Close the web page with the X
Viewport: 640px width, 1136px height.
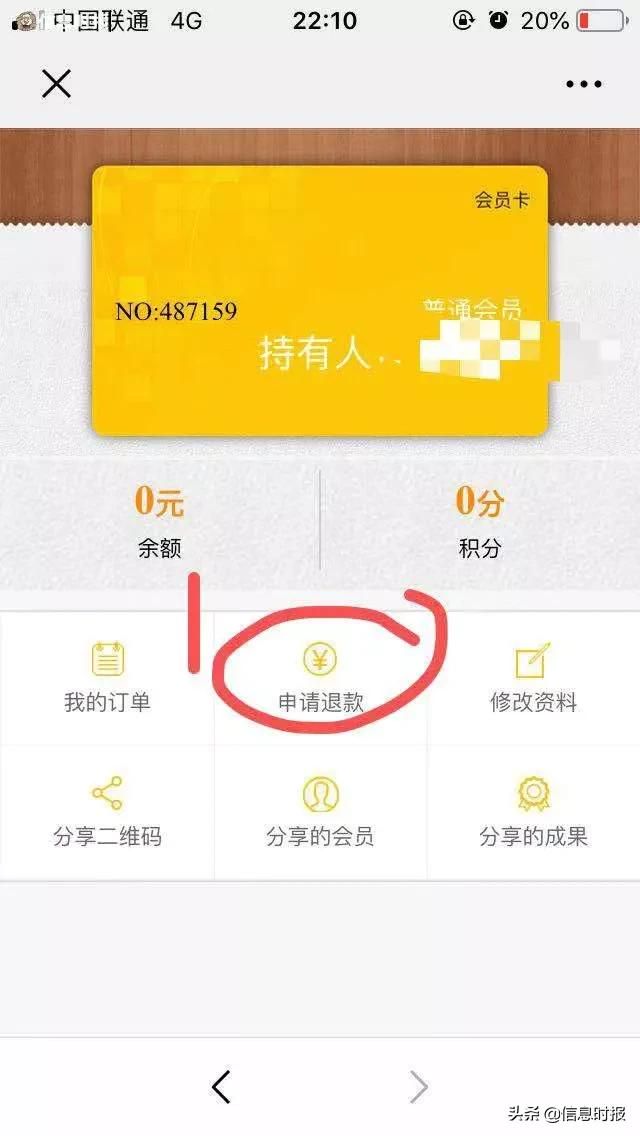point(57,84)
